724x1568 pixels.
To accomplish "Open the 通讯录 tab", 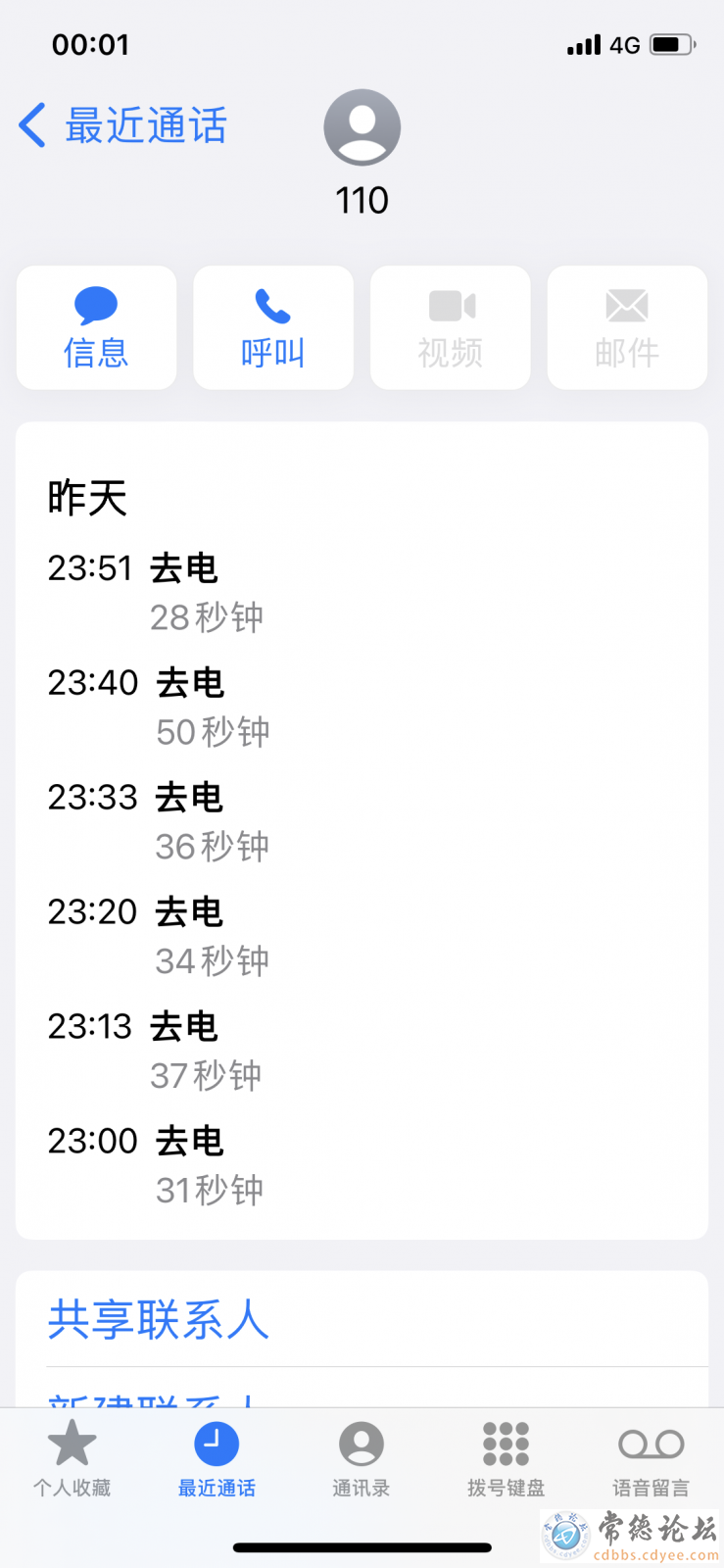I will (362, 1458).
